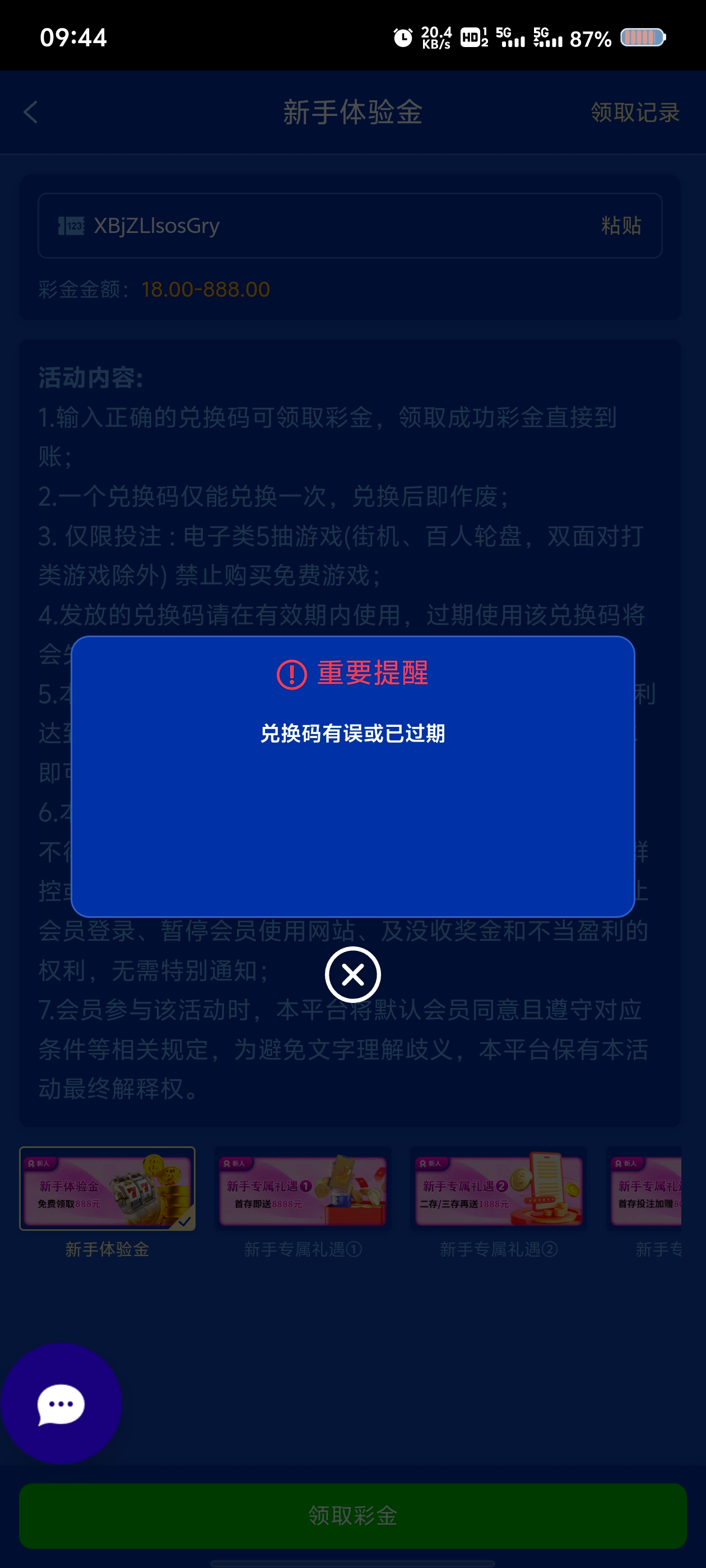Open 领取记录 claim history

pyautogui.click(x=635, y=113)
